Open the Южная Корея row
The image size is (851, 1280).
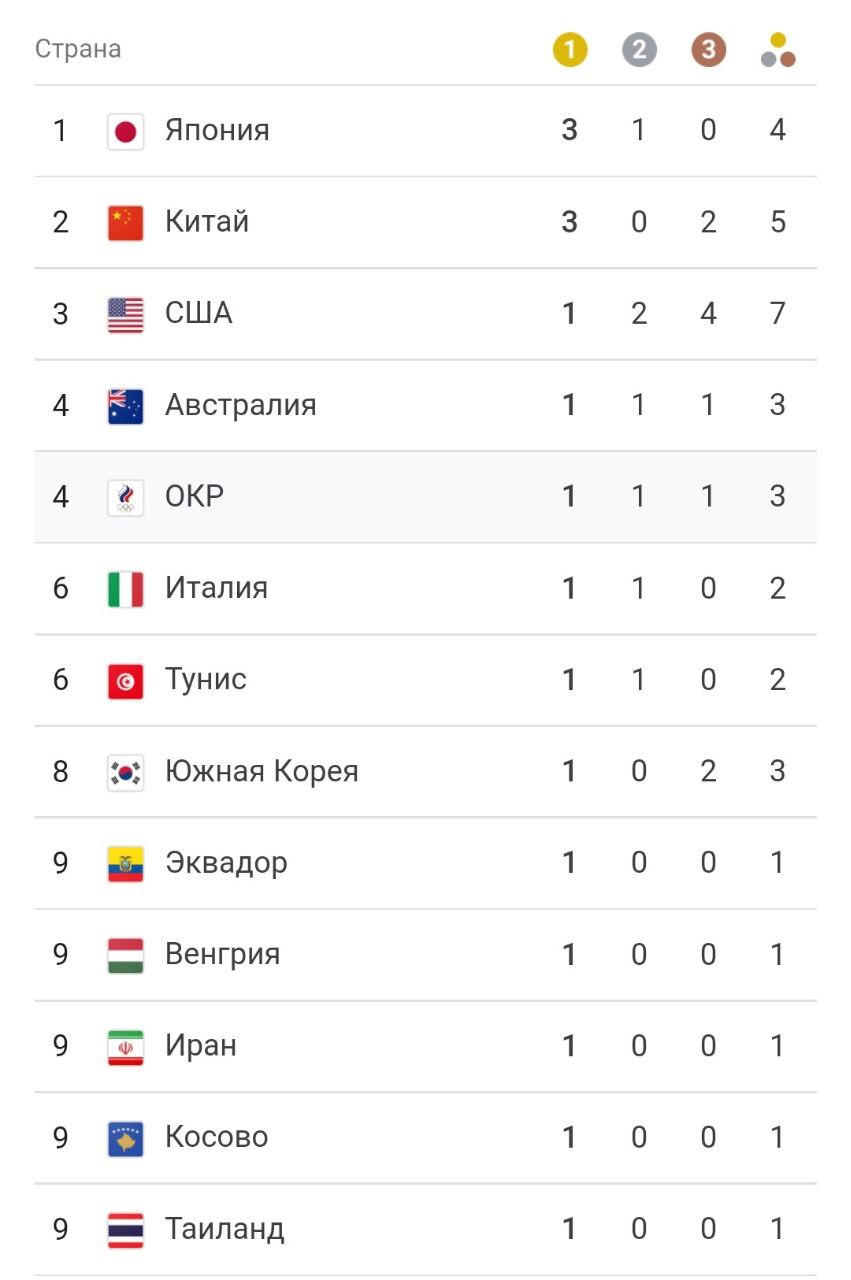(261, 772)
